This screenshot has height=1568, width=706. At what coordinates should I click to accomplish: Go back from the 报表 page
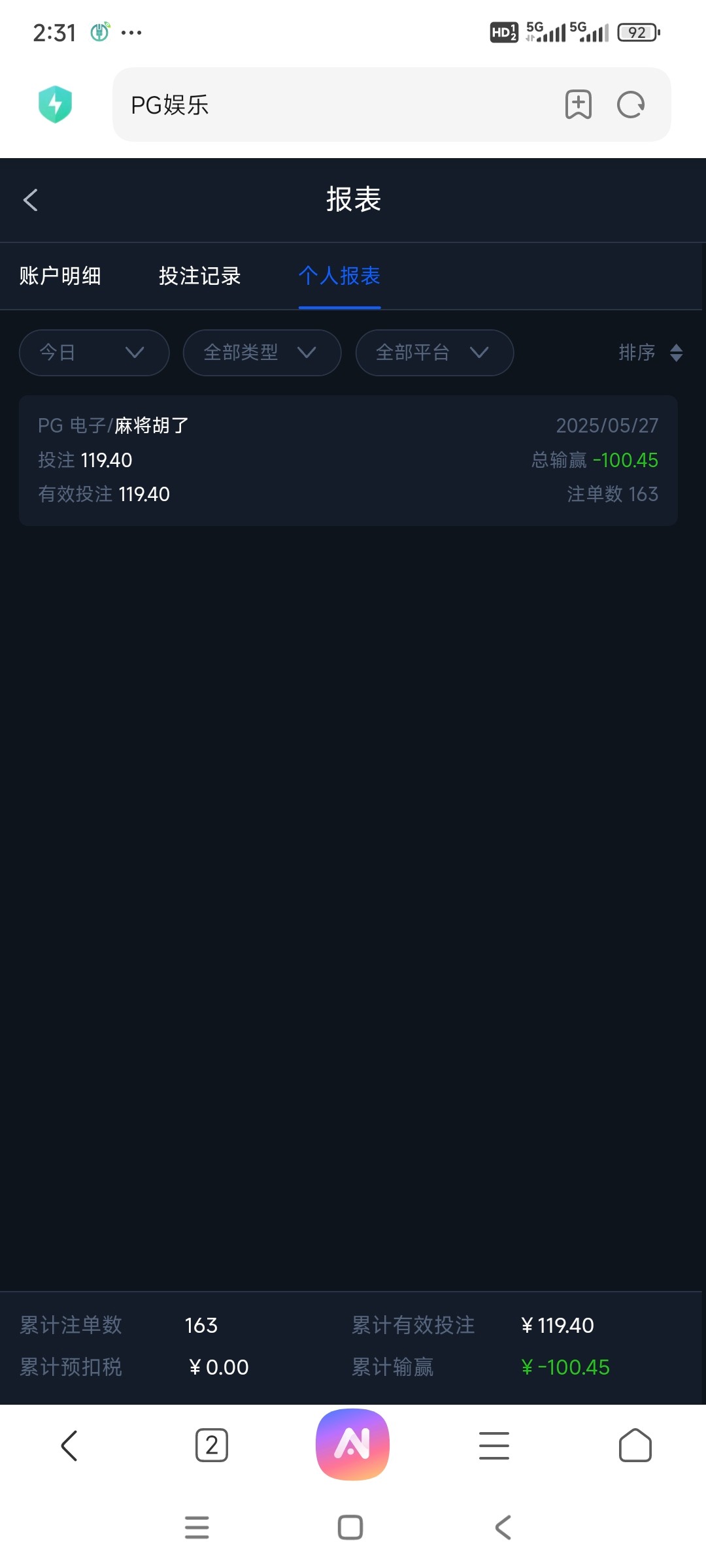[31, 200]
